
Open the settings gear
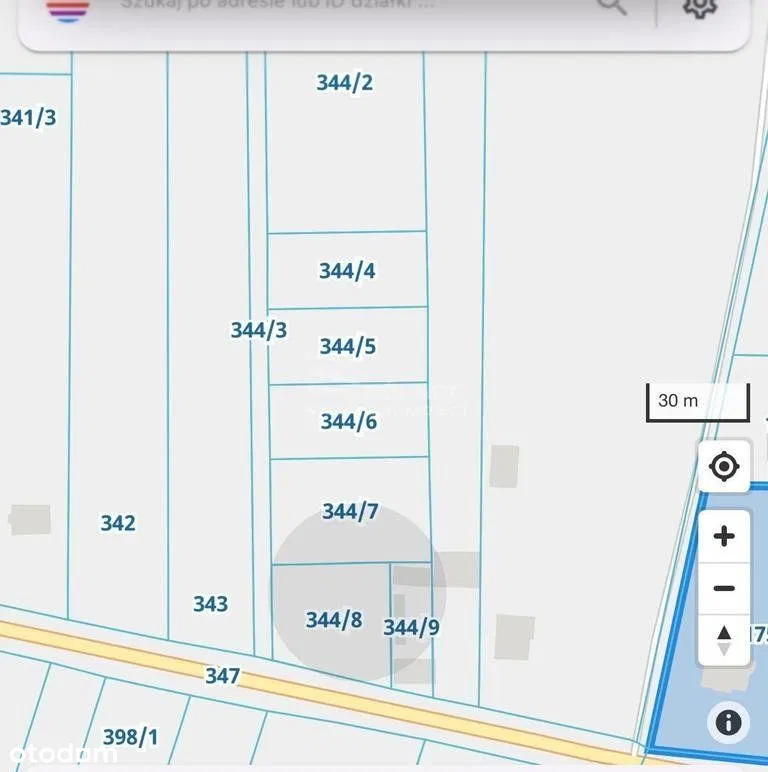700,7
